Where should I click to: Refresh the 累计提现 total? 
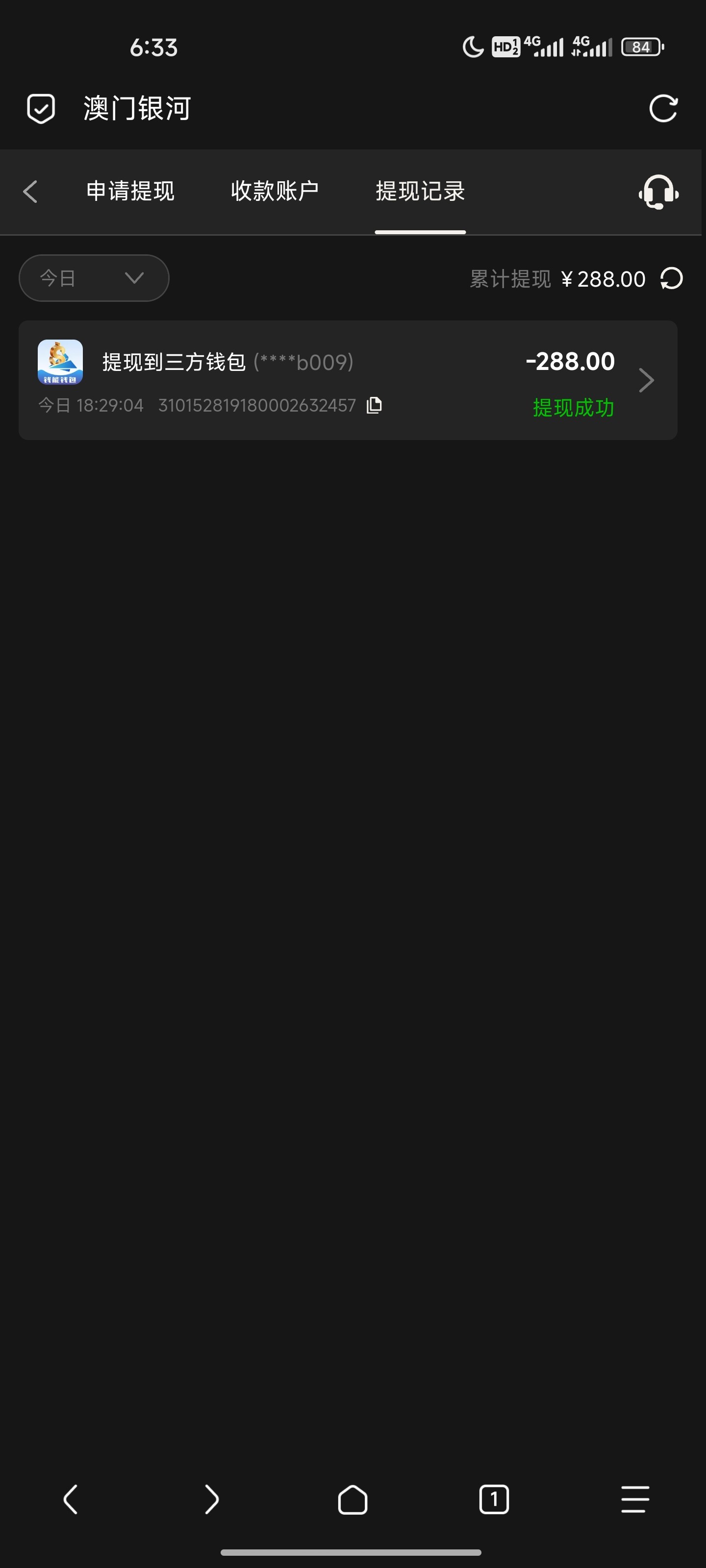click(671, 279)
